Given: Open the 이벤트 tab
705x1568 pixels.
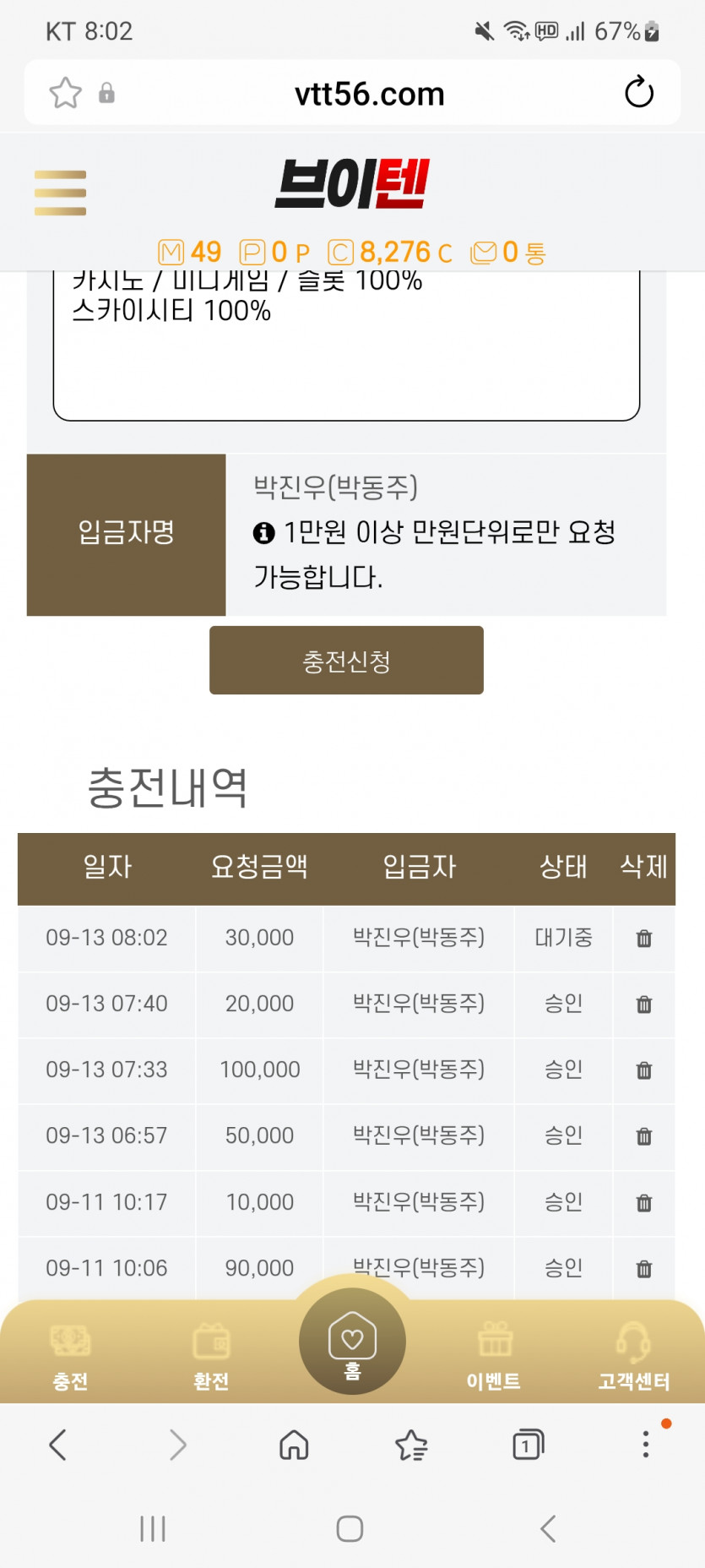Looking at the screenshot, I should 494,1357.
